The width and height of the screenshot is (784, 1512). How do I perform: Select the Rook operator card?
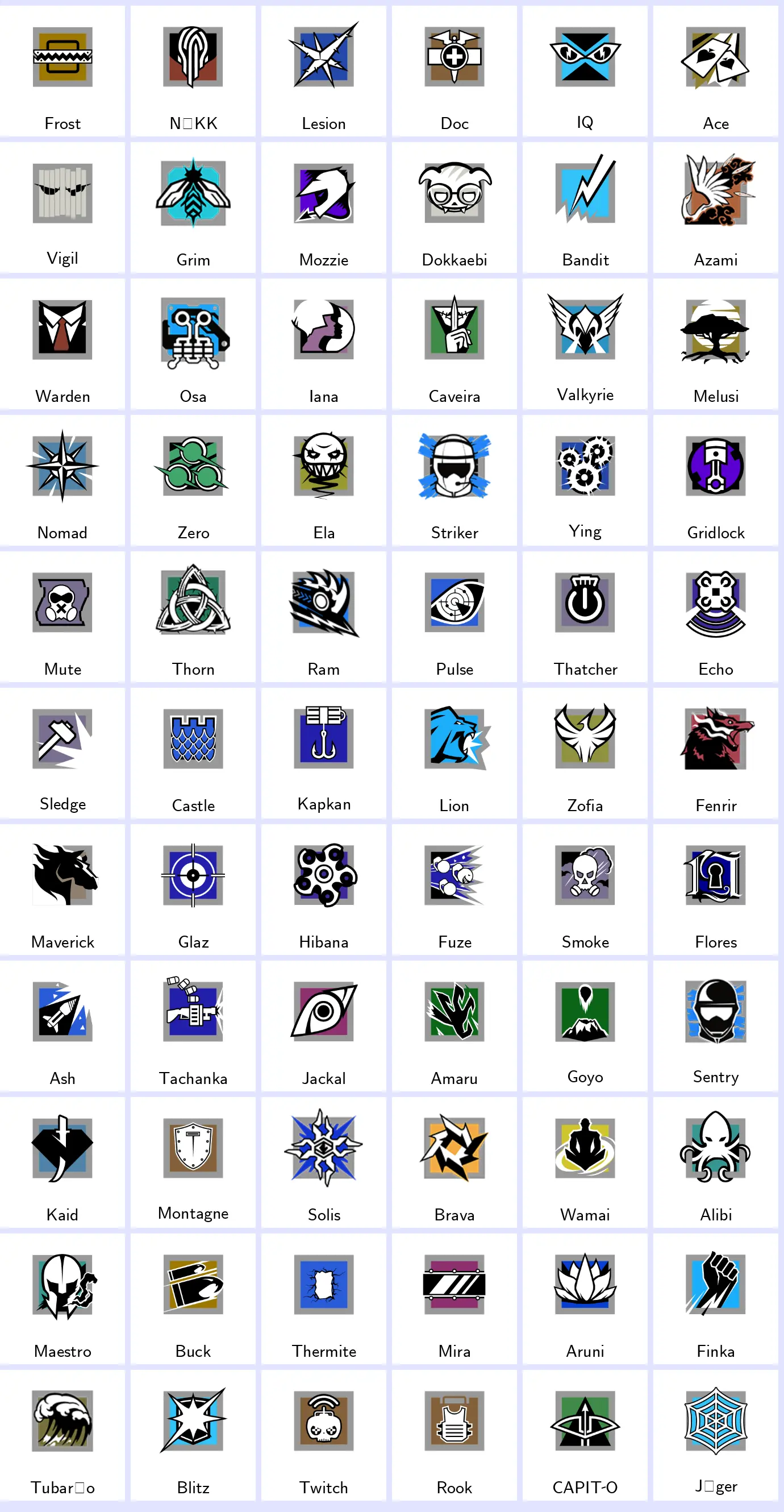point(454,1436)
